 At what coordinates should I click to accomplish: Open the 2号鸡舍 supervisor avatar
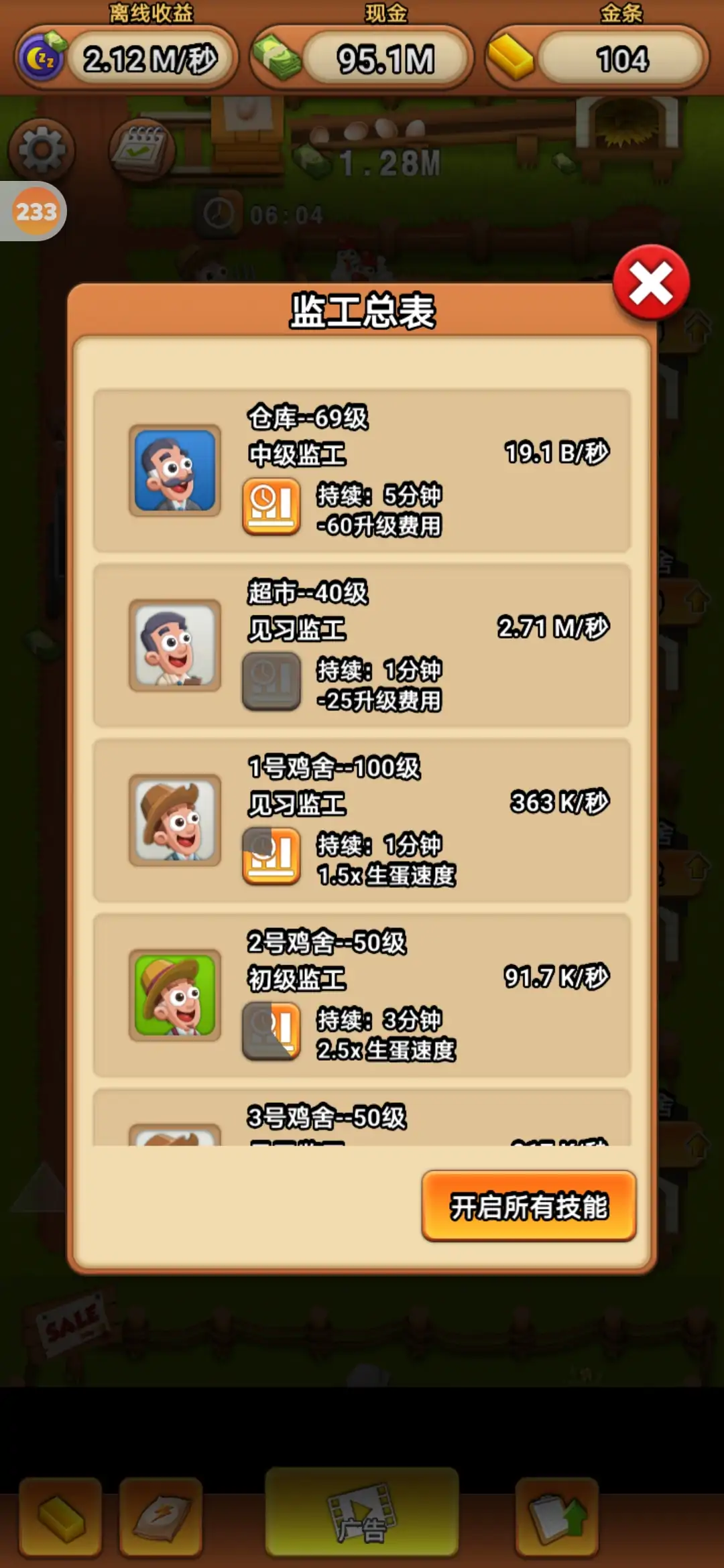[x=175, y=995]
